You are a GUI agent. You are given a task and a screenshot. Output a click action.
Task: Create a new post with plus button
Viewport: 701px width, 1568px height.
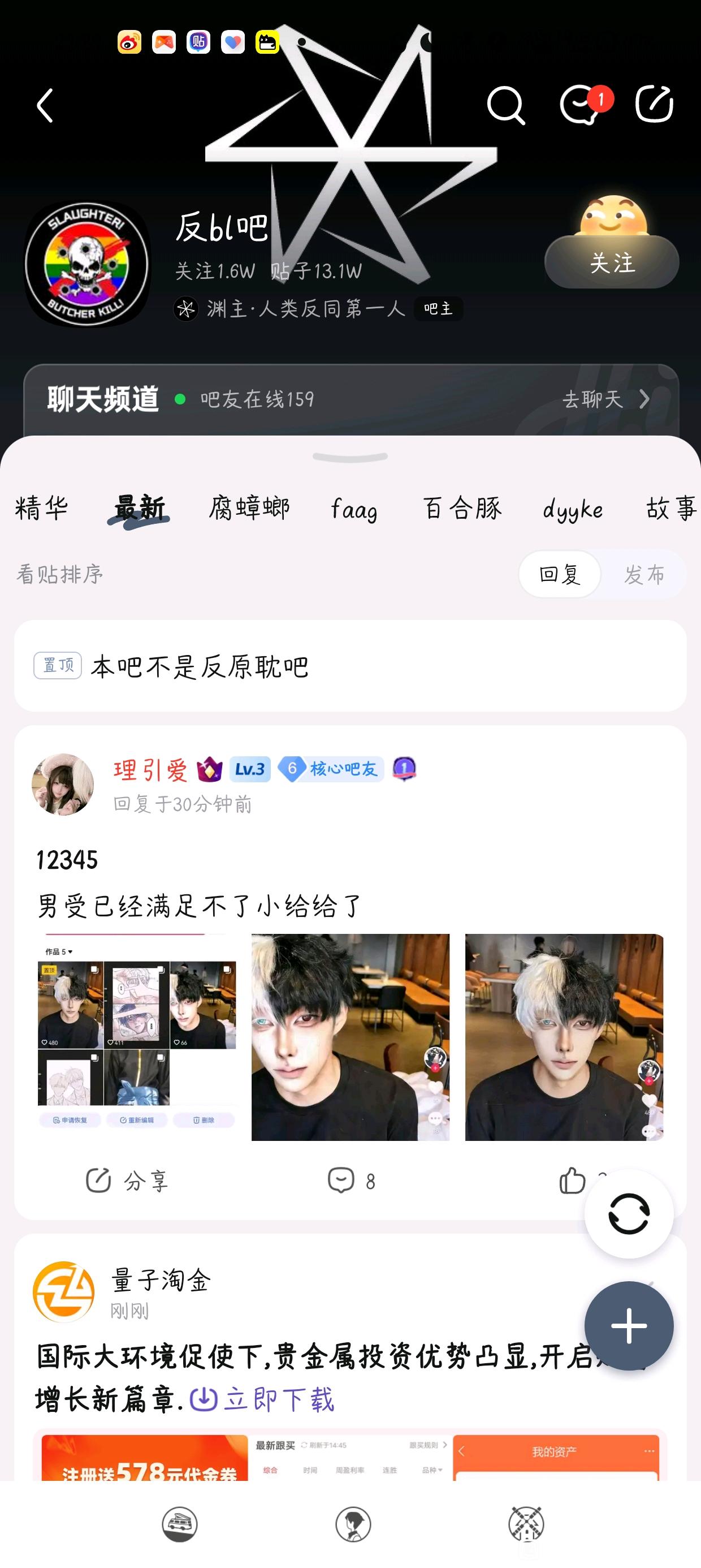(x=629, y=1325)
